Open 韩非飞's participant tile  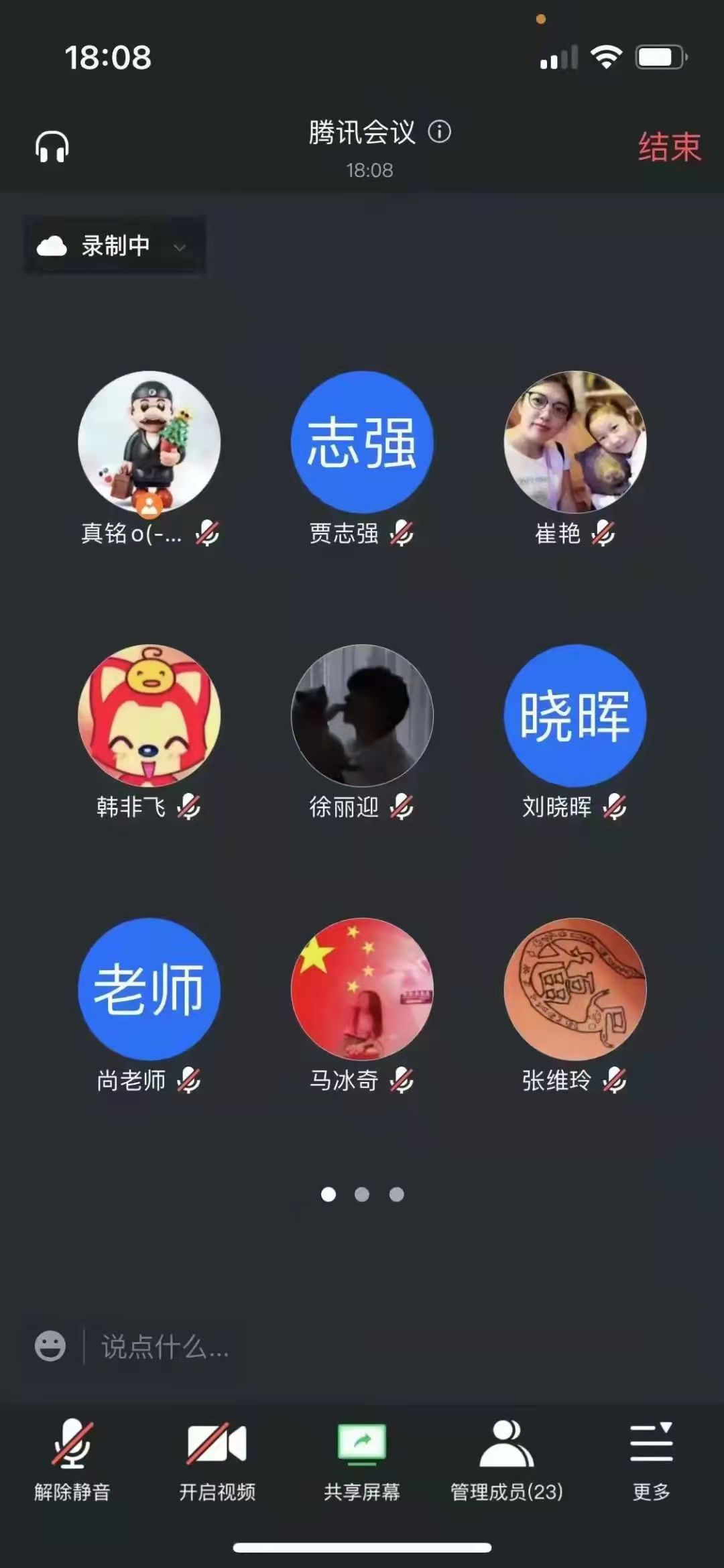pos(149,716)
